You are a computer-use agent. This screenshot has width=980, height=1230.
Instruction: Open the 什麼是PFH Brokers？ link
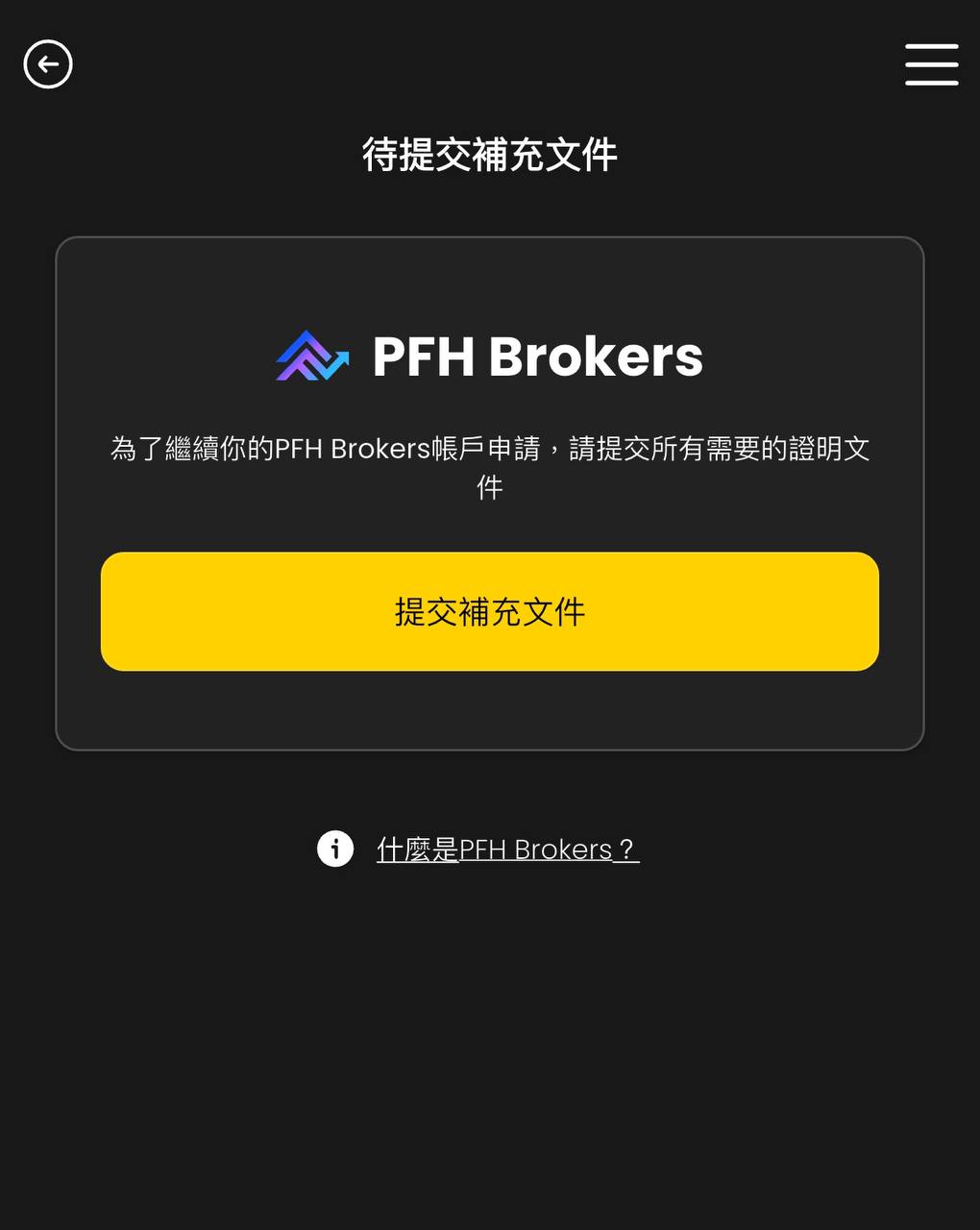click(x=507, y=849)
